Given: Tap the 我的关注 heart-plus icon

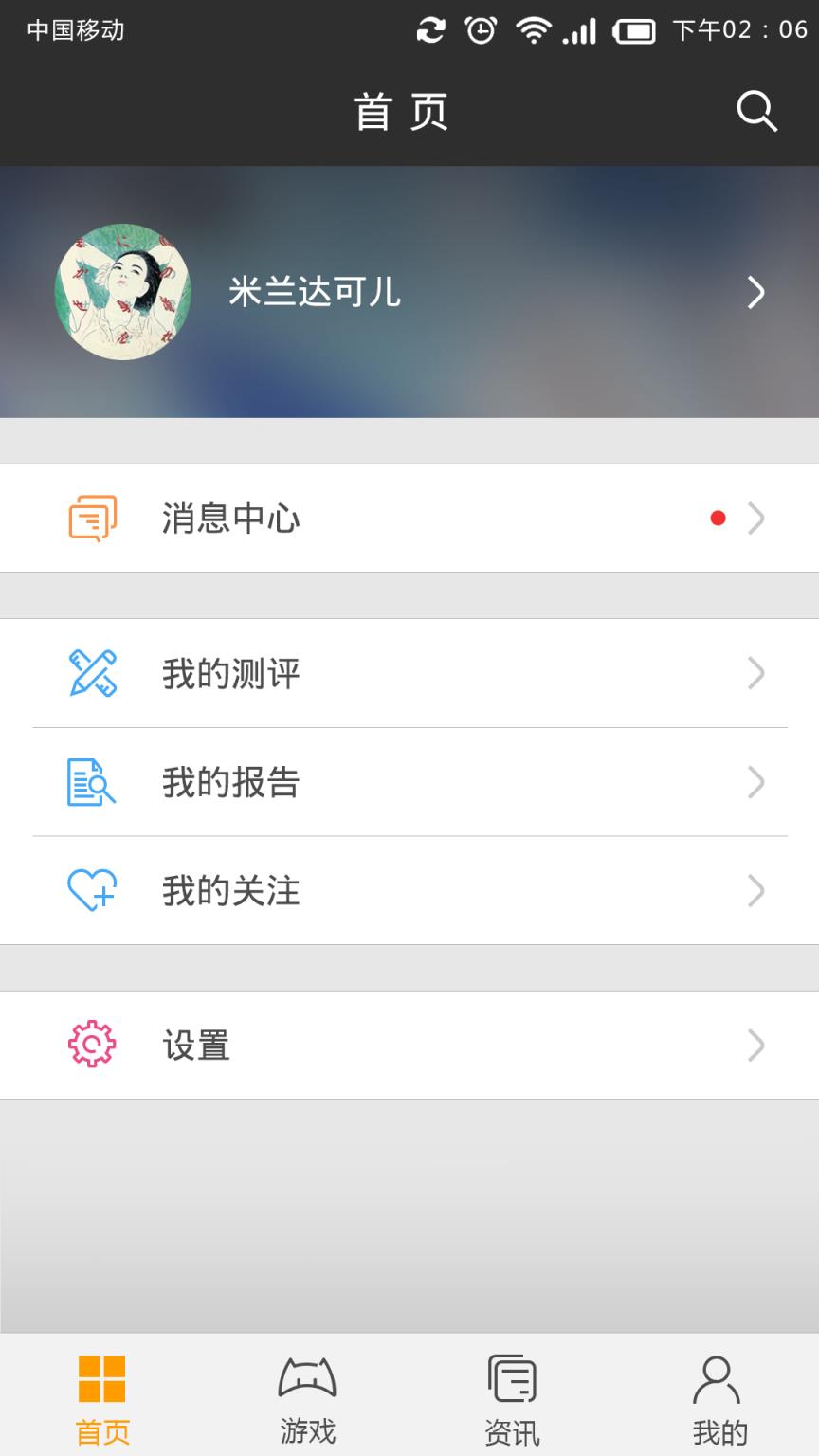Looking at the screenshot, I should (x=92, y=890).
